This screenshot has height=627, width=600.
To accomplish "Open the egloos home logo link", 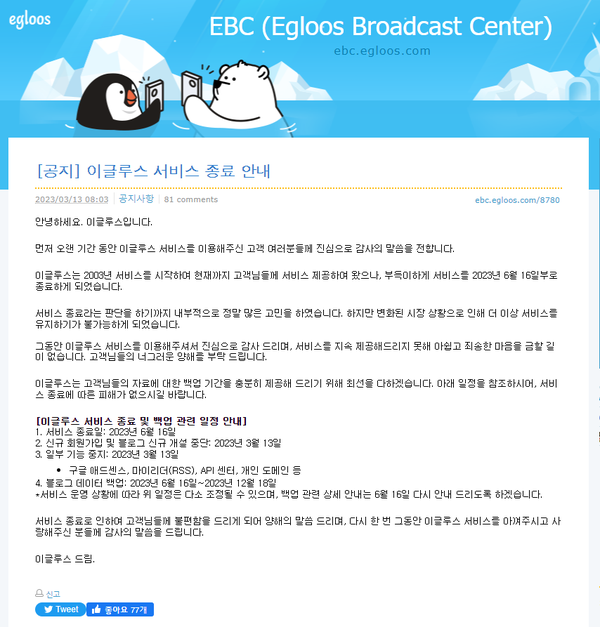I will point(30,18).
